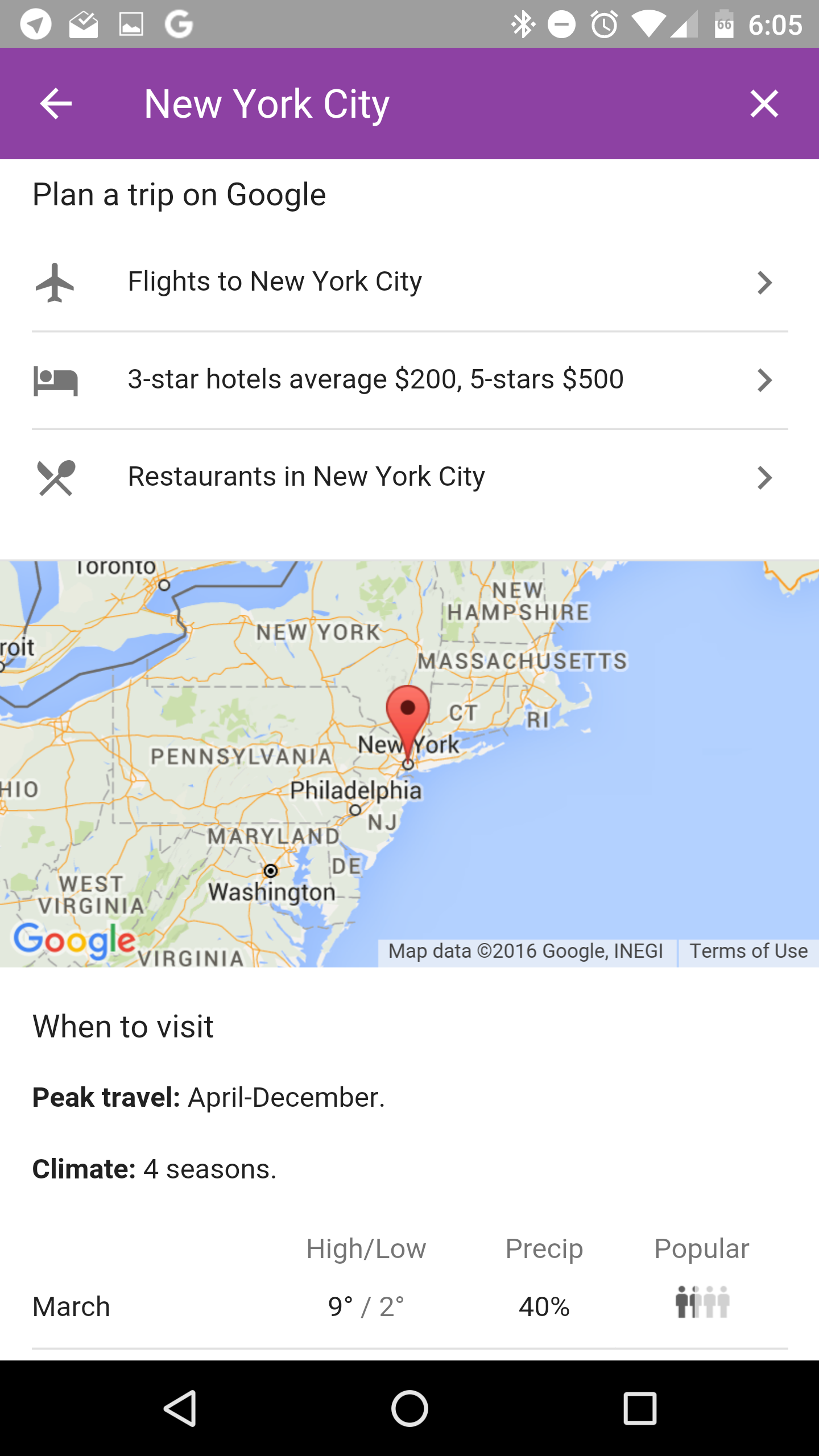View hotel prices row for 3-star hotels
Image resolution: width=819 pixels, height=1456 pixels.
[x=409, y=380]
